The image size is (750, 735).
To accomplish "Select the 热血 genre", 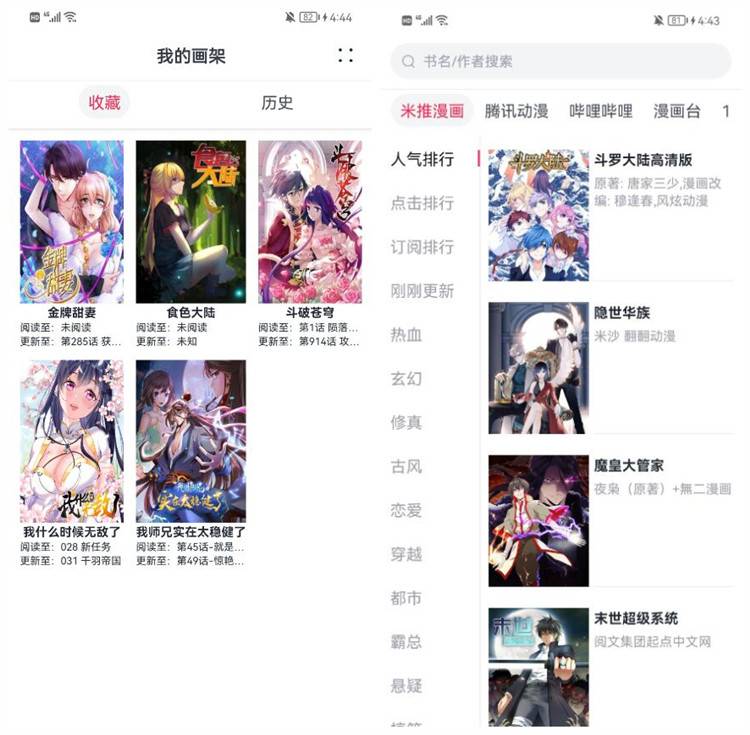I will click(x=406, y=335).
